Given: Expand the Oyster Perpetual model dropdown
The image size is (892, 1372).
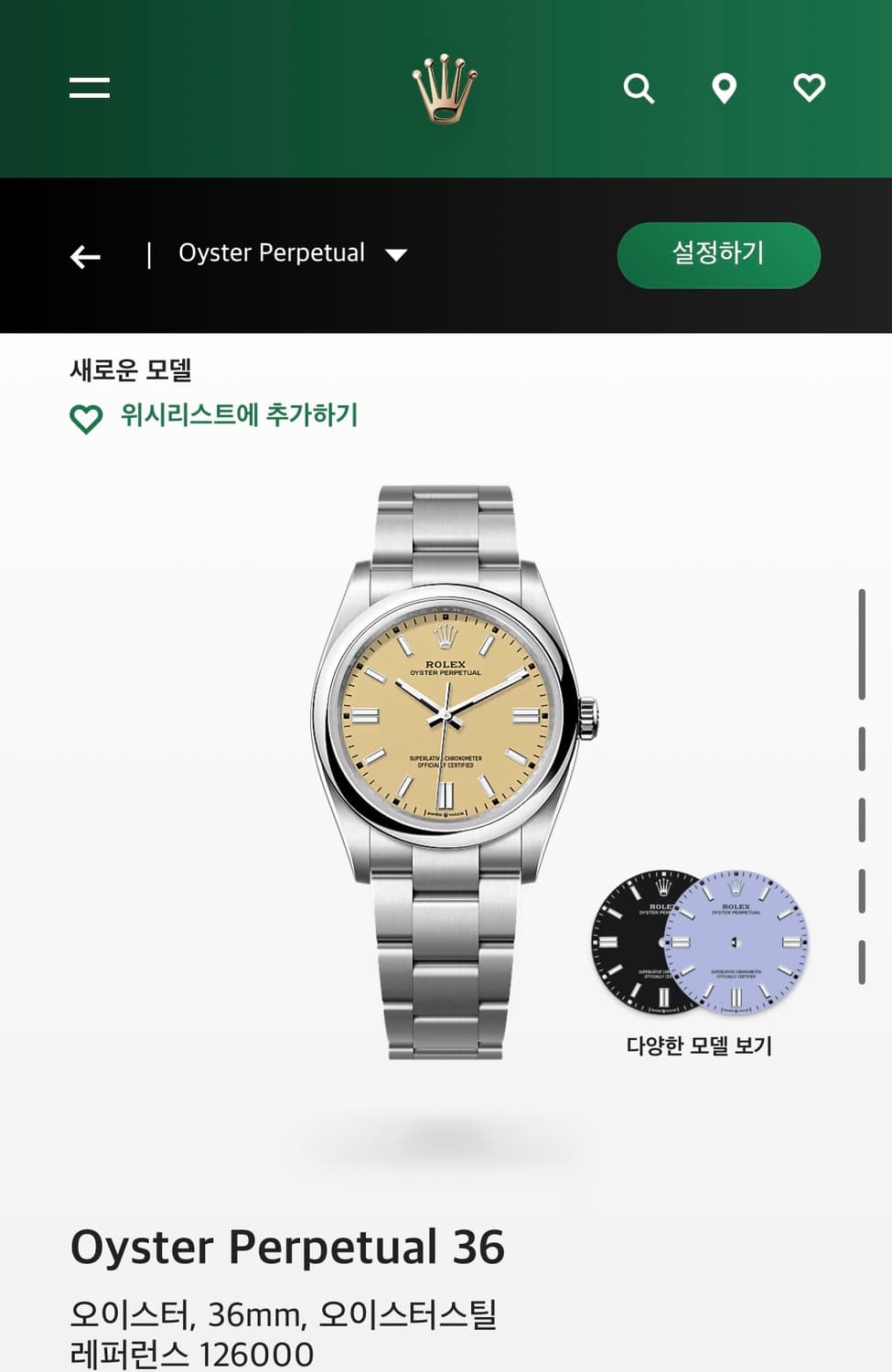Looking at the screenshot, I should (x=397, y=253).
